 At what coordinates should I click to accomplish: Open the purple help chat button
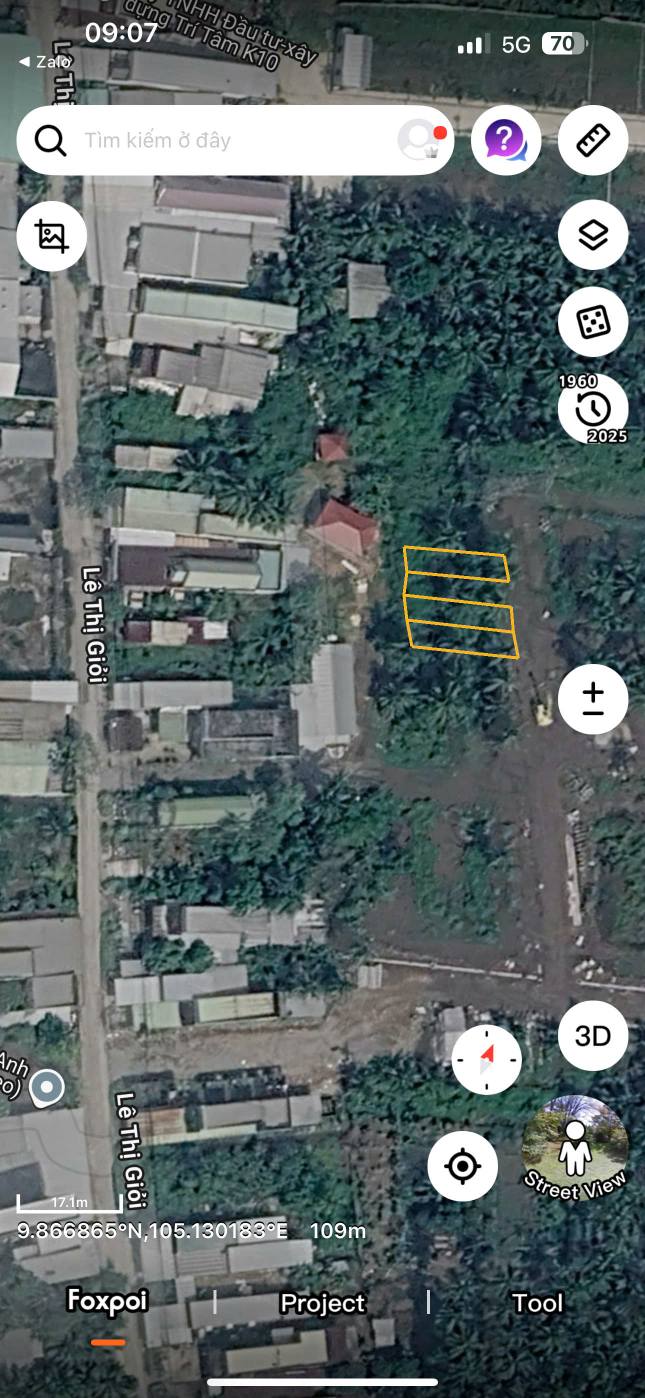[x=506, y=141]
